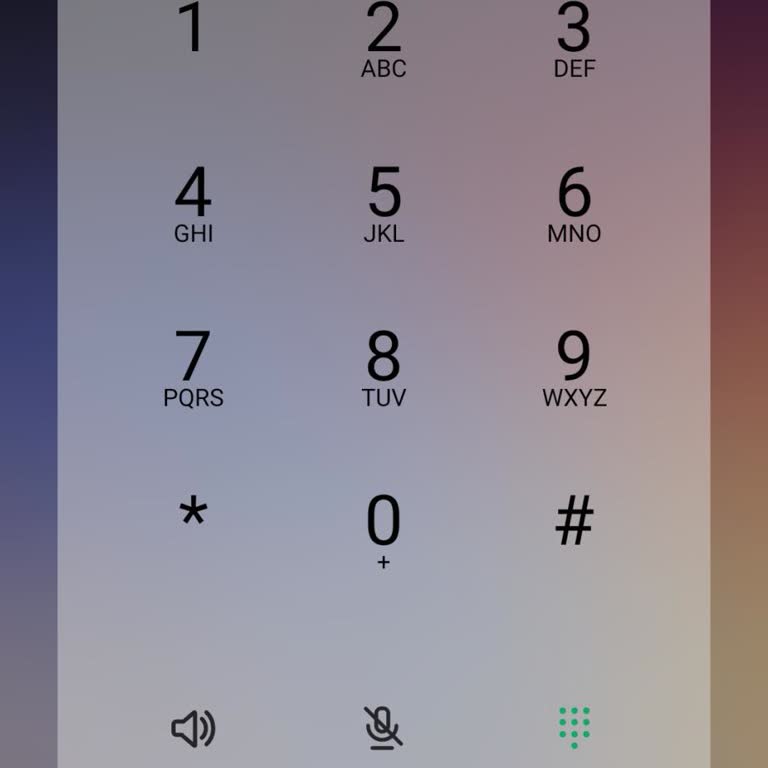Enter the hash pound key
Viewport: 768px width, 768px height.
point(574,520)
